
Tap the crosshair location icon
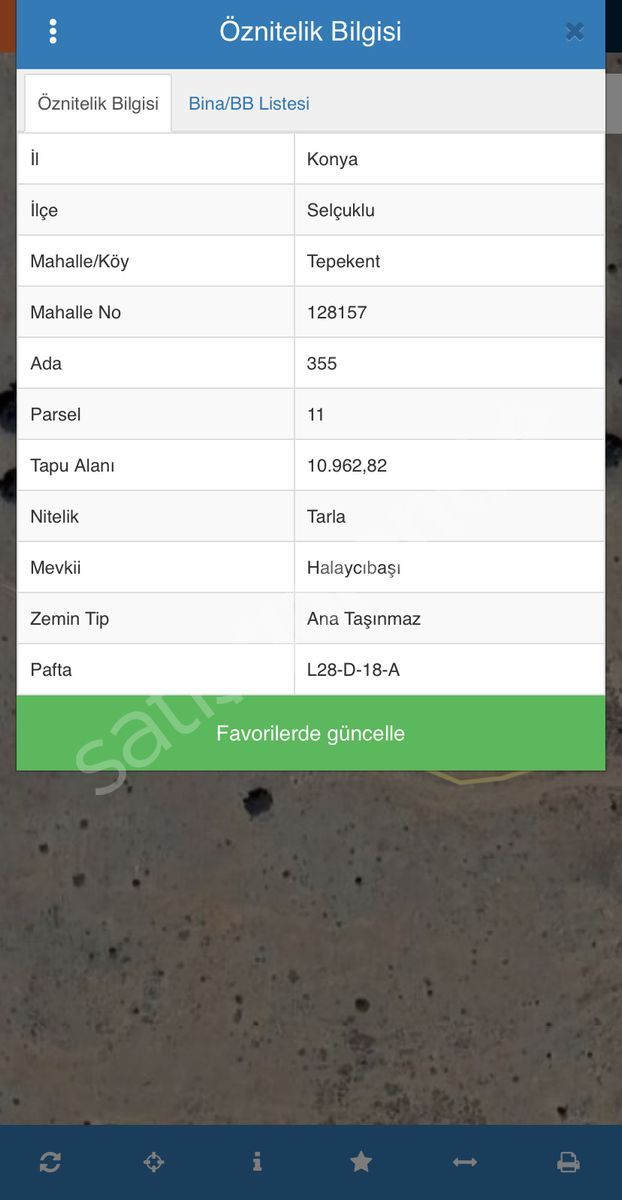[x=154, y=1162]
